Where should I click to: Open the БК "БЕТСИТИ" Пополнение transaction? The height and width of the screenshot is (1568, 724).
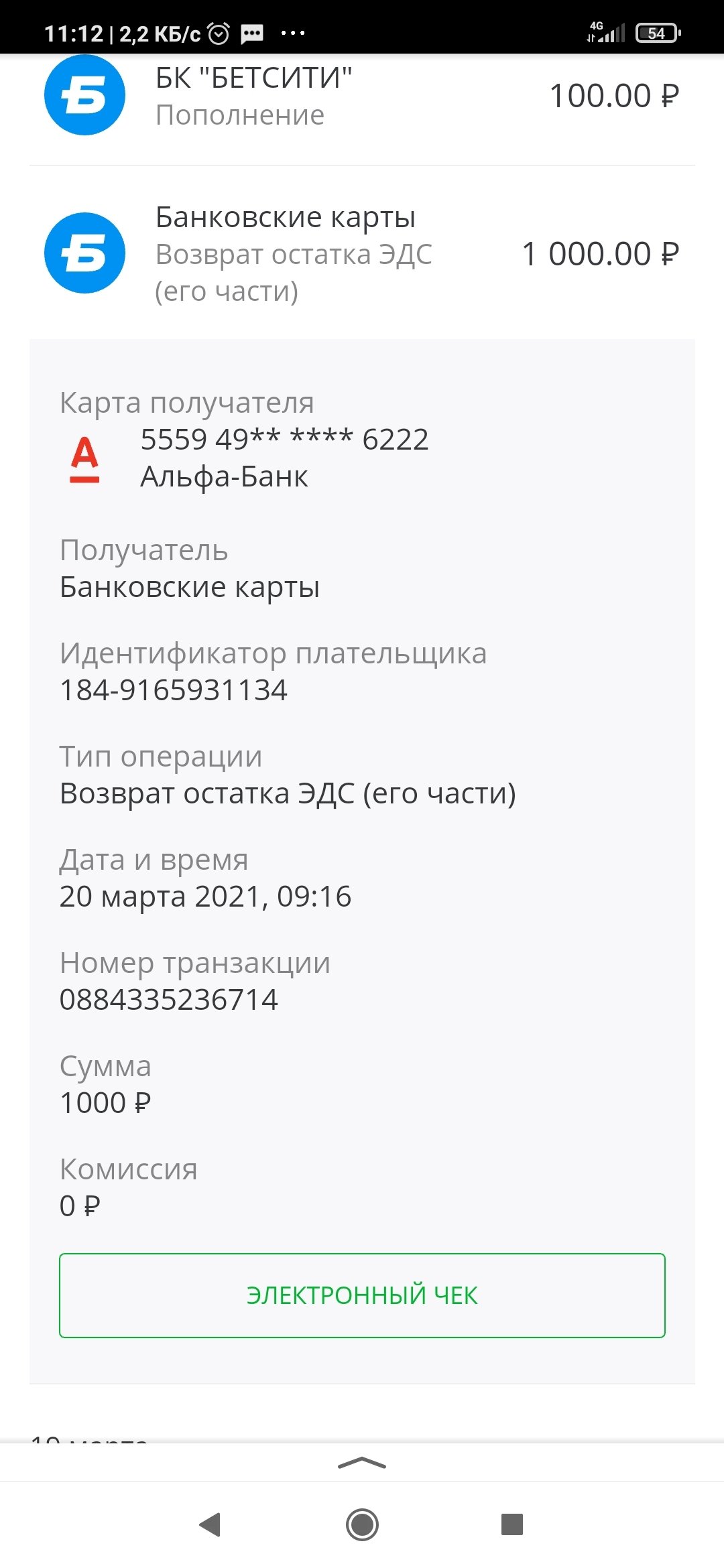(362, 97)
